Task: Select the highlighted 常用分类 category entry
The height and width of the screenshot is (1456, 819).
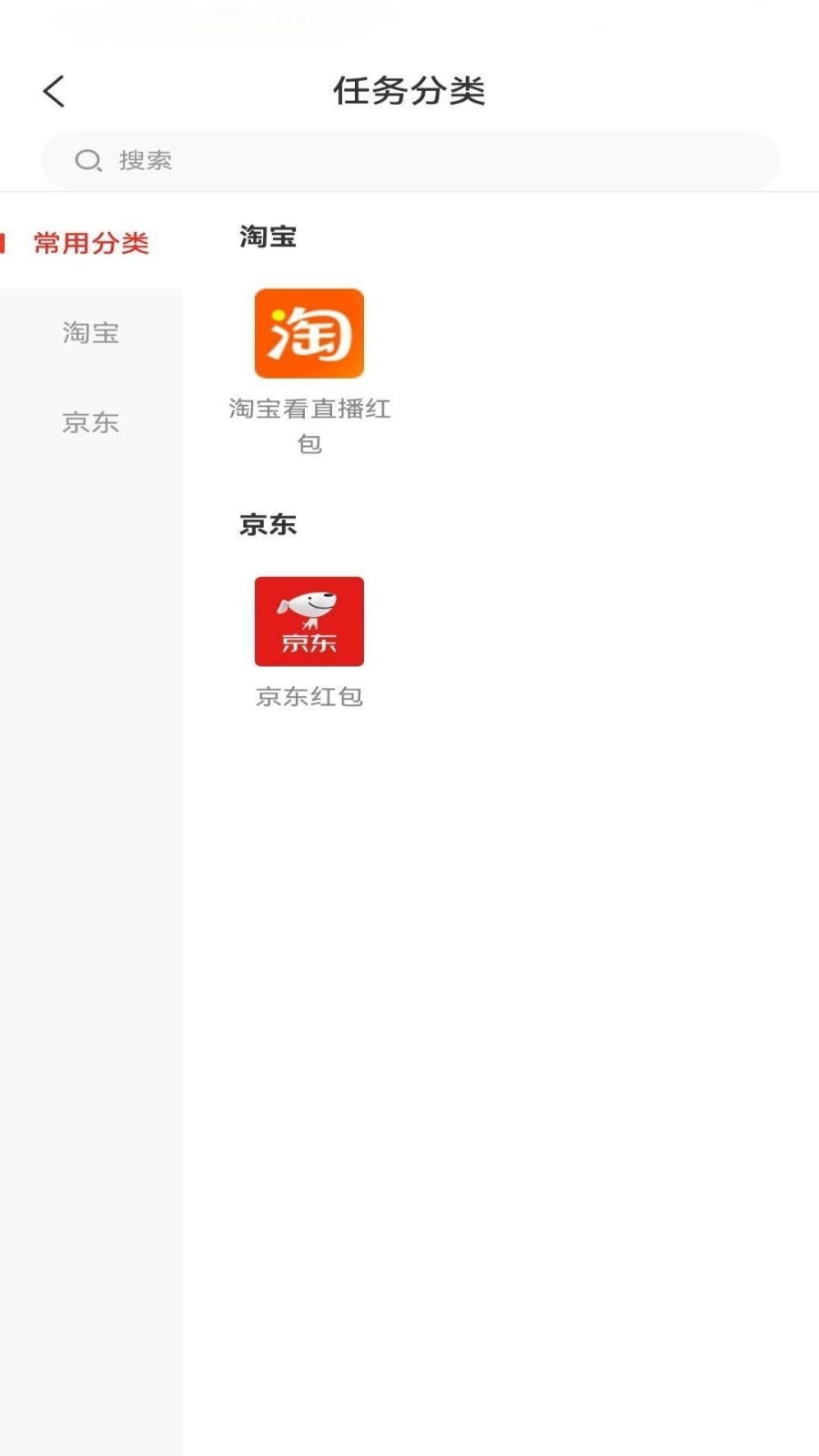Action: click(x=91, y=243)
